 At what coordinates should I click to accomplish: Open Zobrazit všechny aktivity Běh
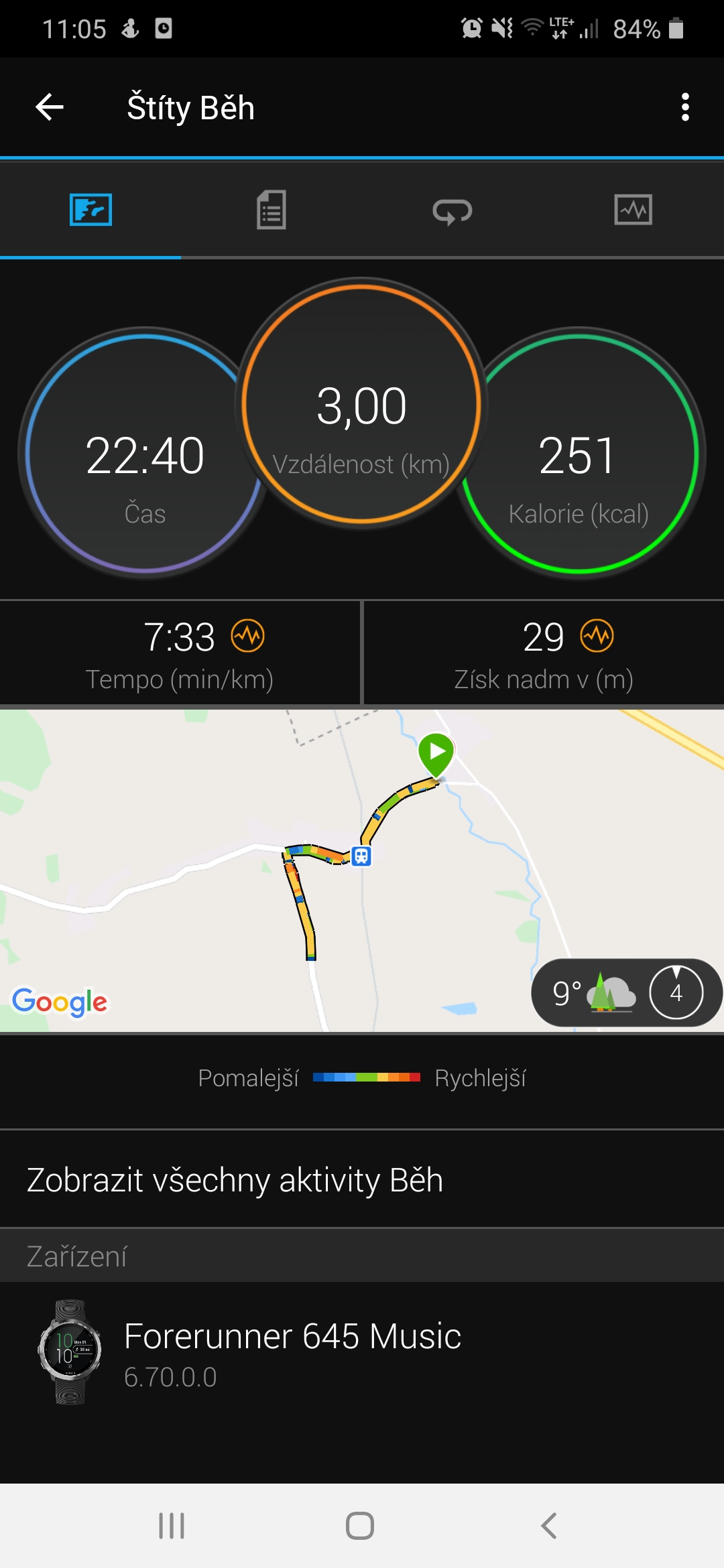coord(362,1179)
